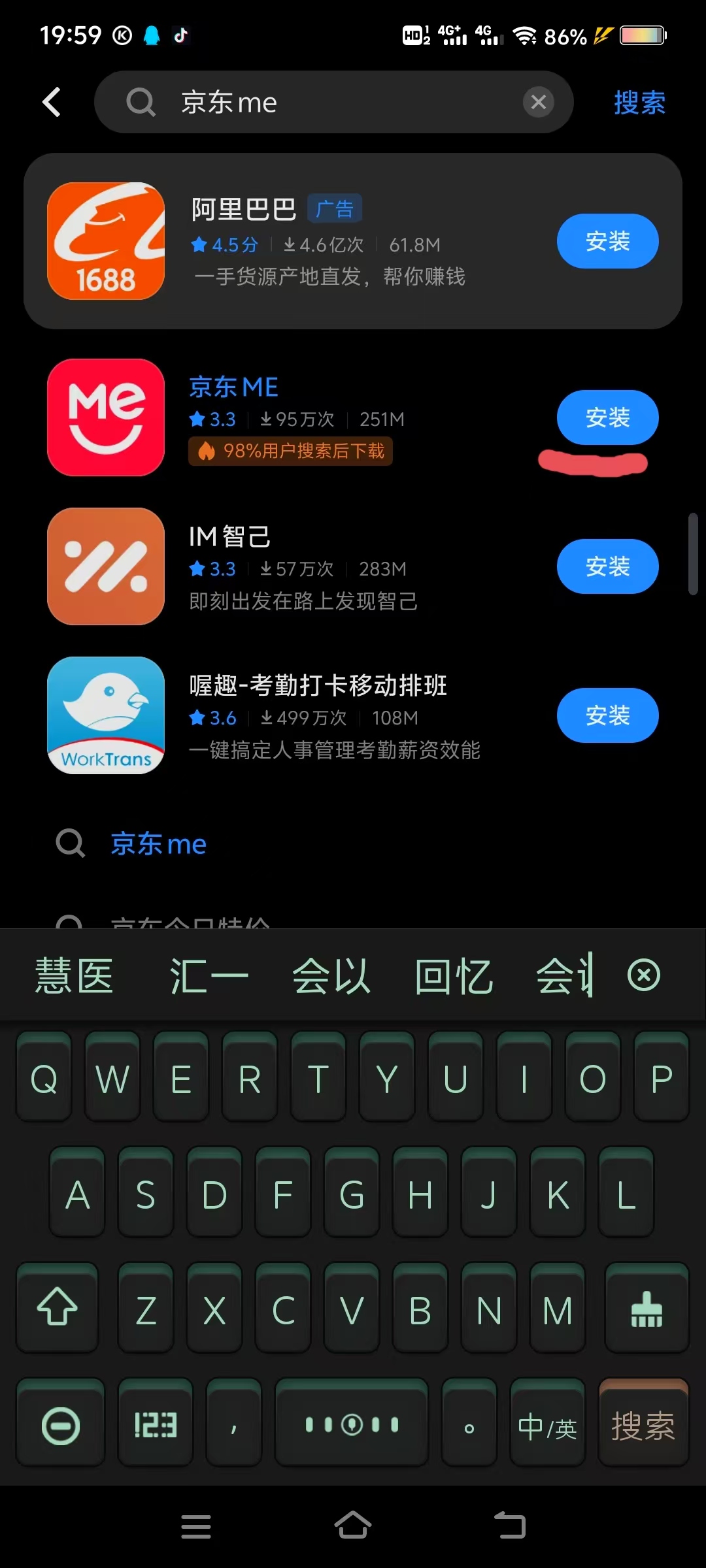Install the 阿里巴巴 1688 app

click(607, 241)
